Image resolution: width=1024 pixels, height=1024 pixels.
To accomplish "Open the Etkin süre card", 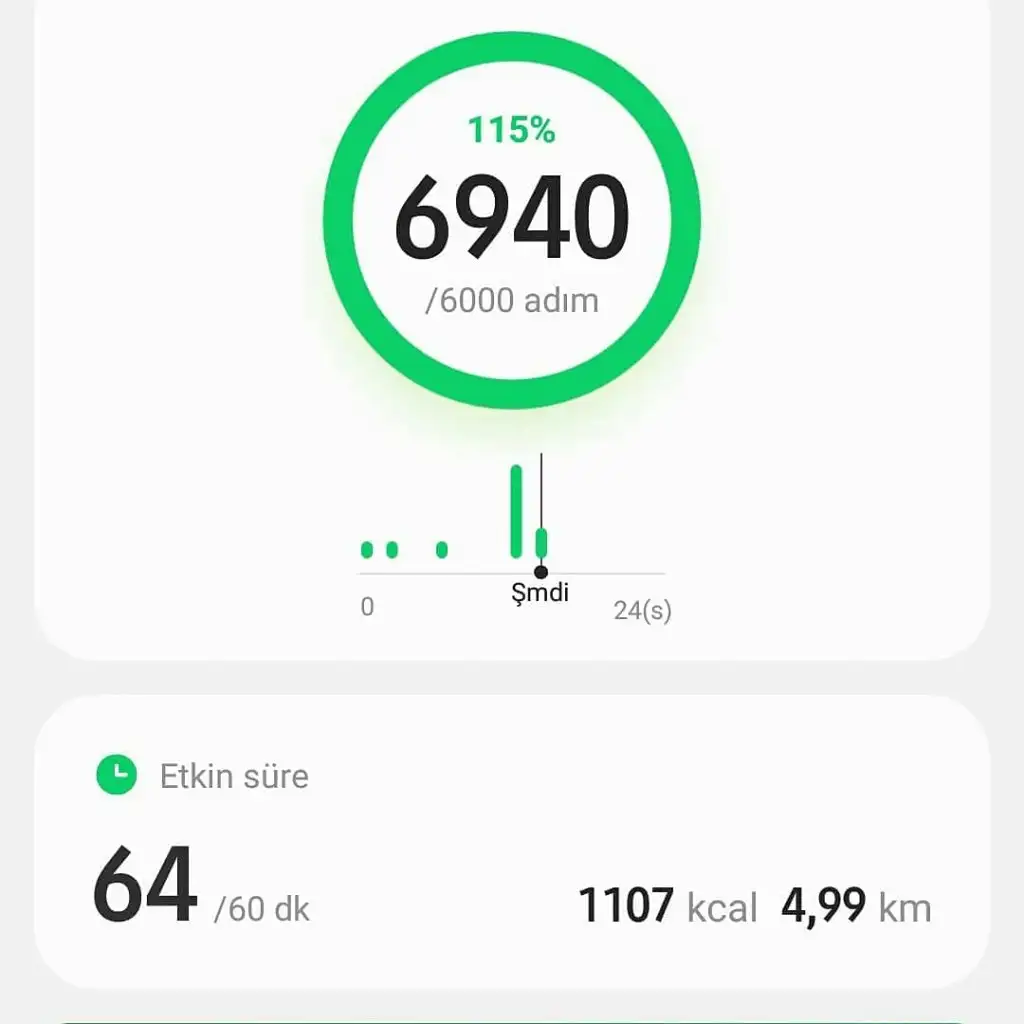I will point(512,842).
